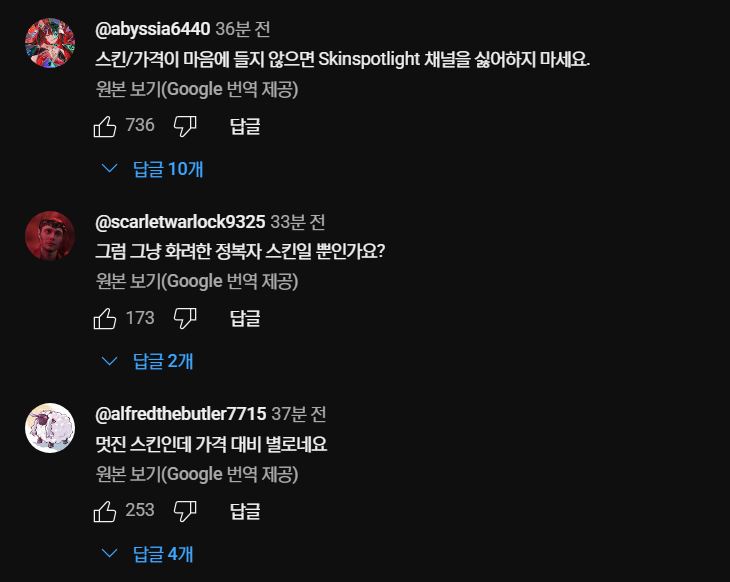Open the @scarletwarlock9325 username link
Viewport: 730px width, 582px height.
[180, 221]
